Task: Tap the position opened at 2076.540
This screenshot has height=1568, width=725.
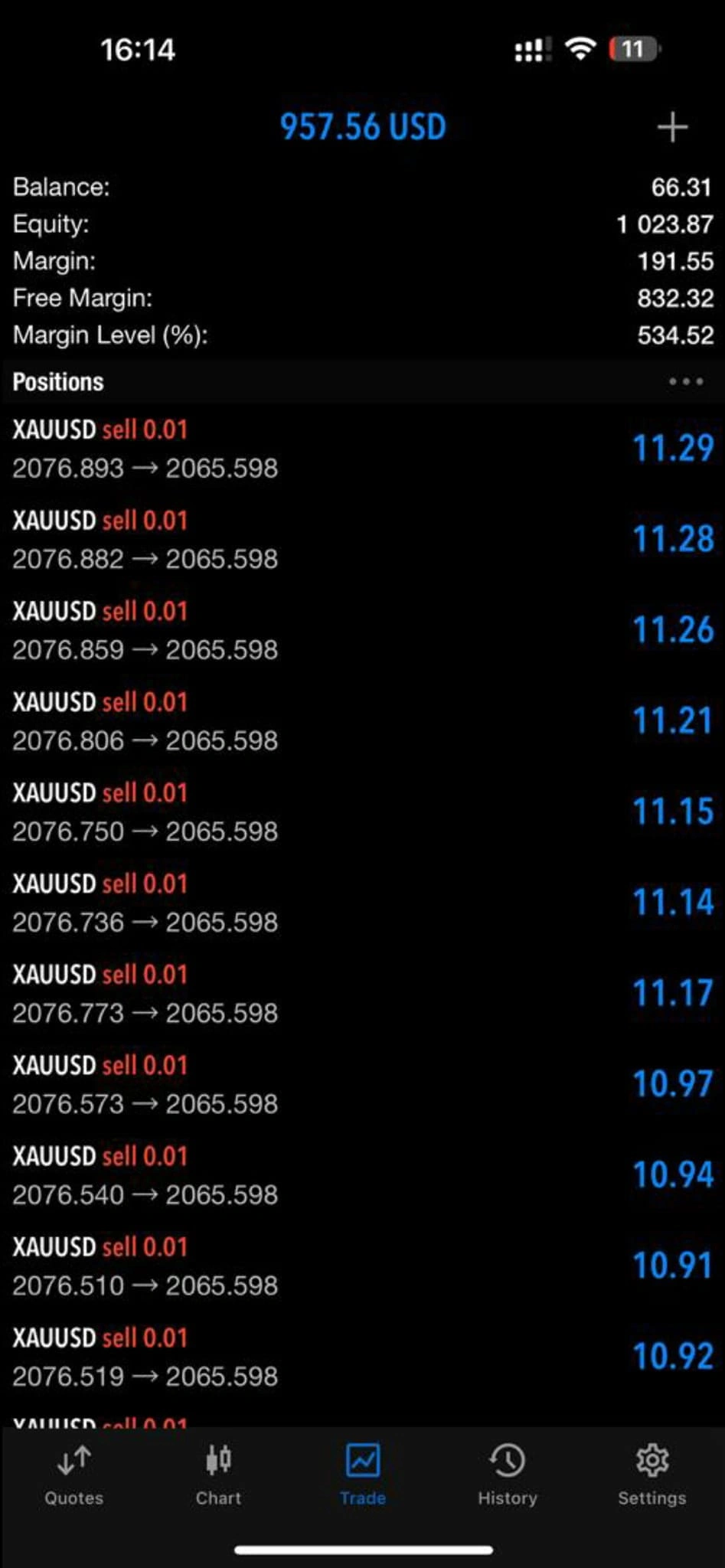Action: coord(362,1175)
